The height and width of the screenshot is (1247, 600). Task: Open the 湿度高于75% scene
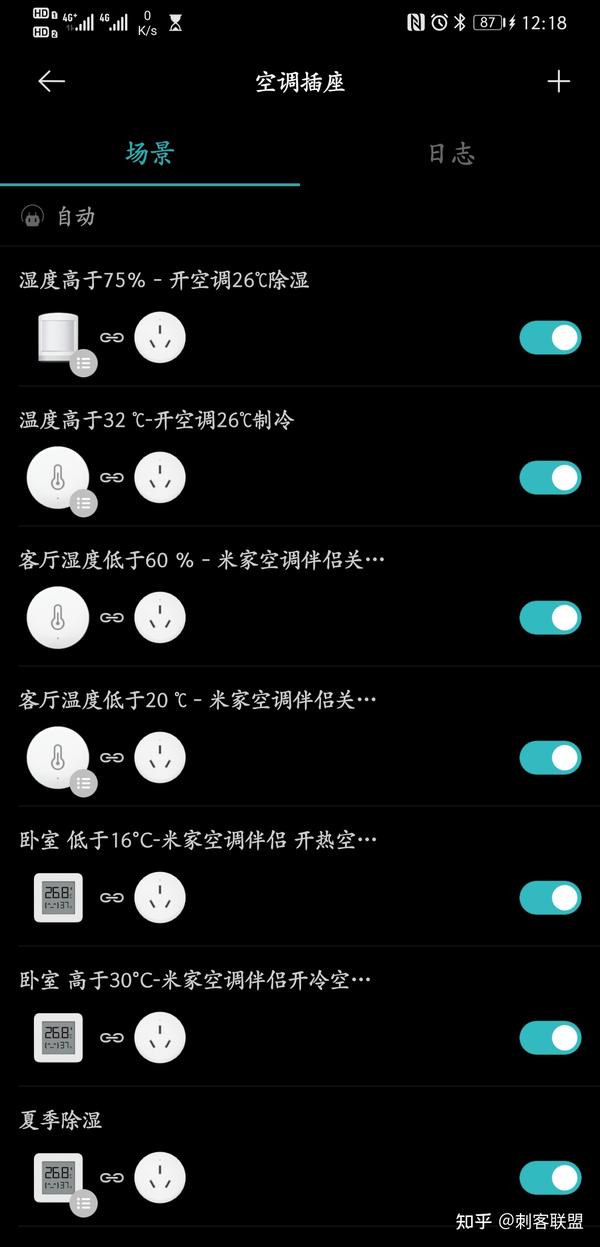pos(300,316)
